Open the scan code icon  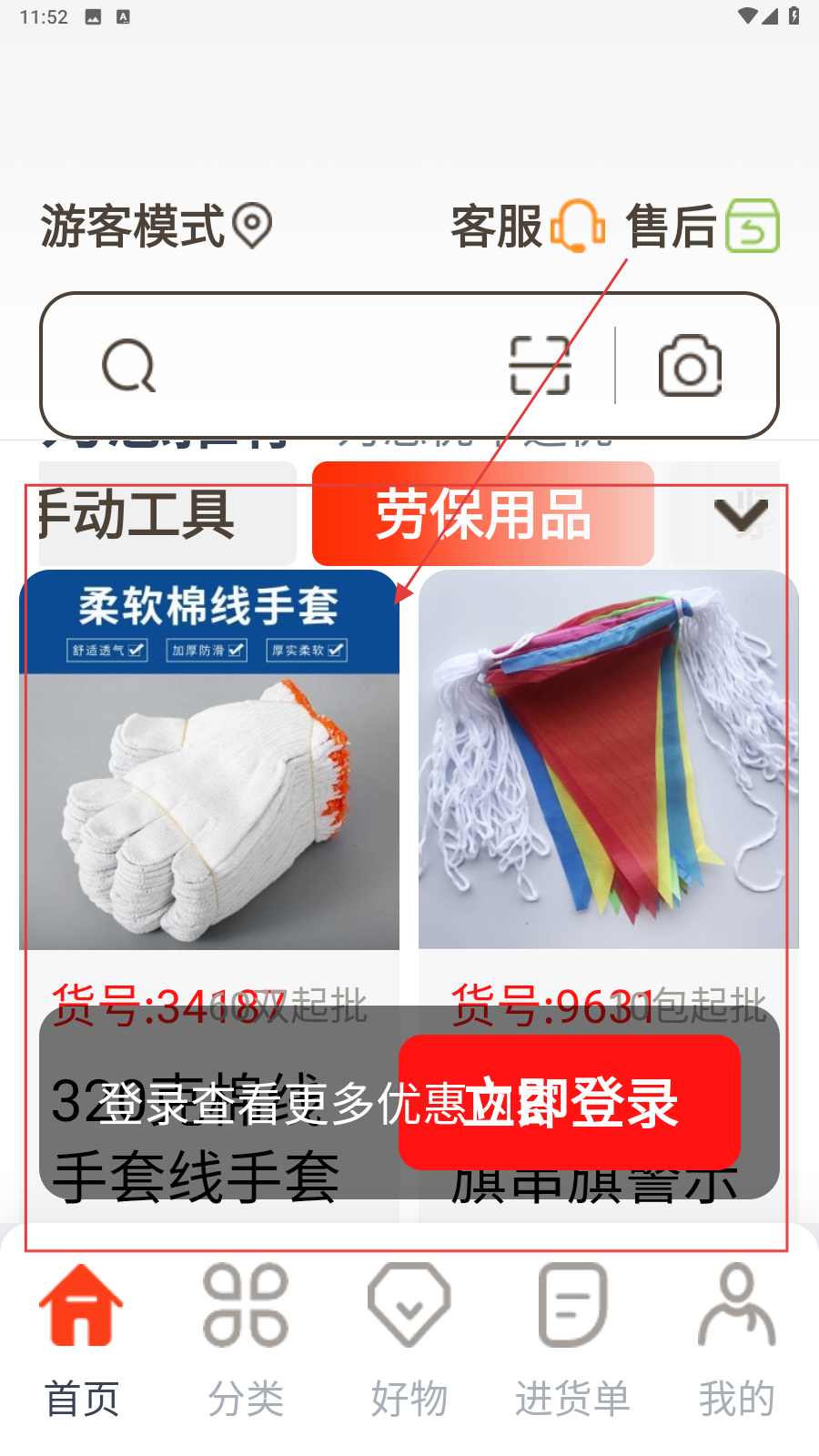pyautogui.click(x=540, y=366)
